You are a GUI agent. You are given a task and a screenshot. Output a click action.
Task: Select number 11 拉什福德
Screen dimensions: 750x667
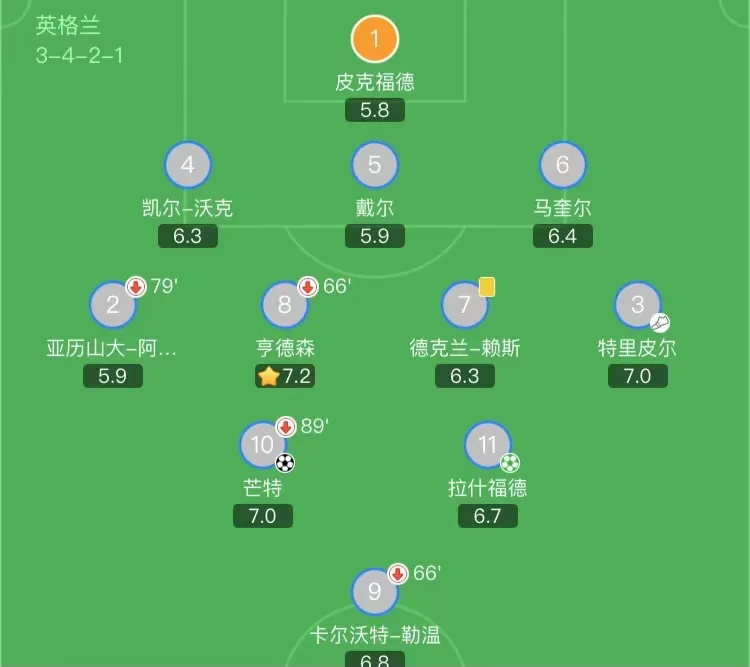pos(487,445)
